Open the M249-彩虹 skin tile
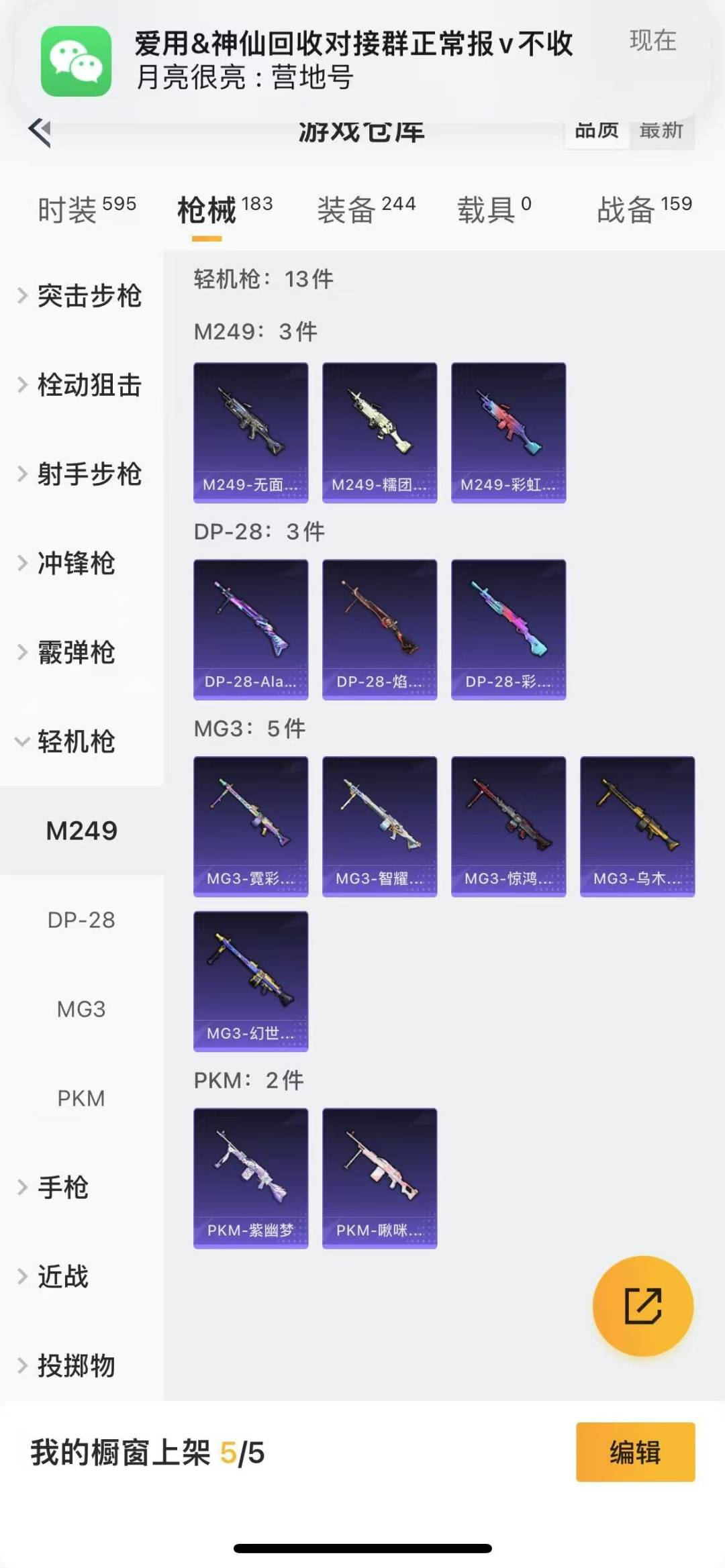 508,433
